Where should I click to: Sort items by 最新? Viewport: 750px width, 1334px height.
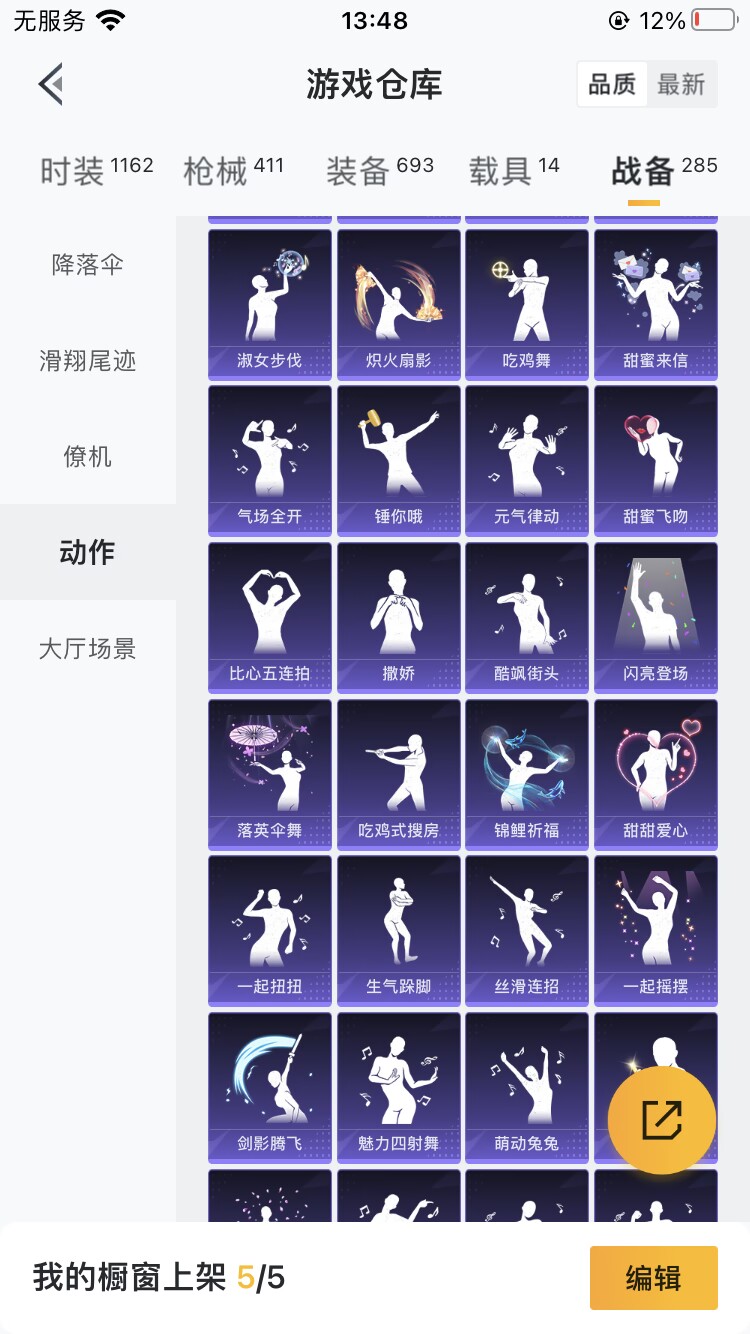click(x=681, y=85)
